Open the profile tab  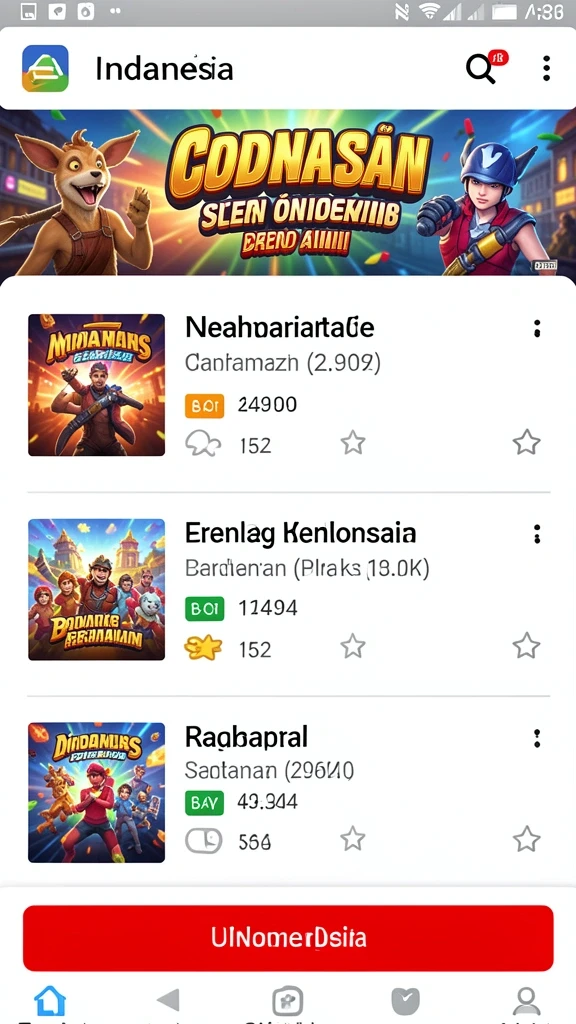pyautogui.click(x=526, y=1001)
